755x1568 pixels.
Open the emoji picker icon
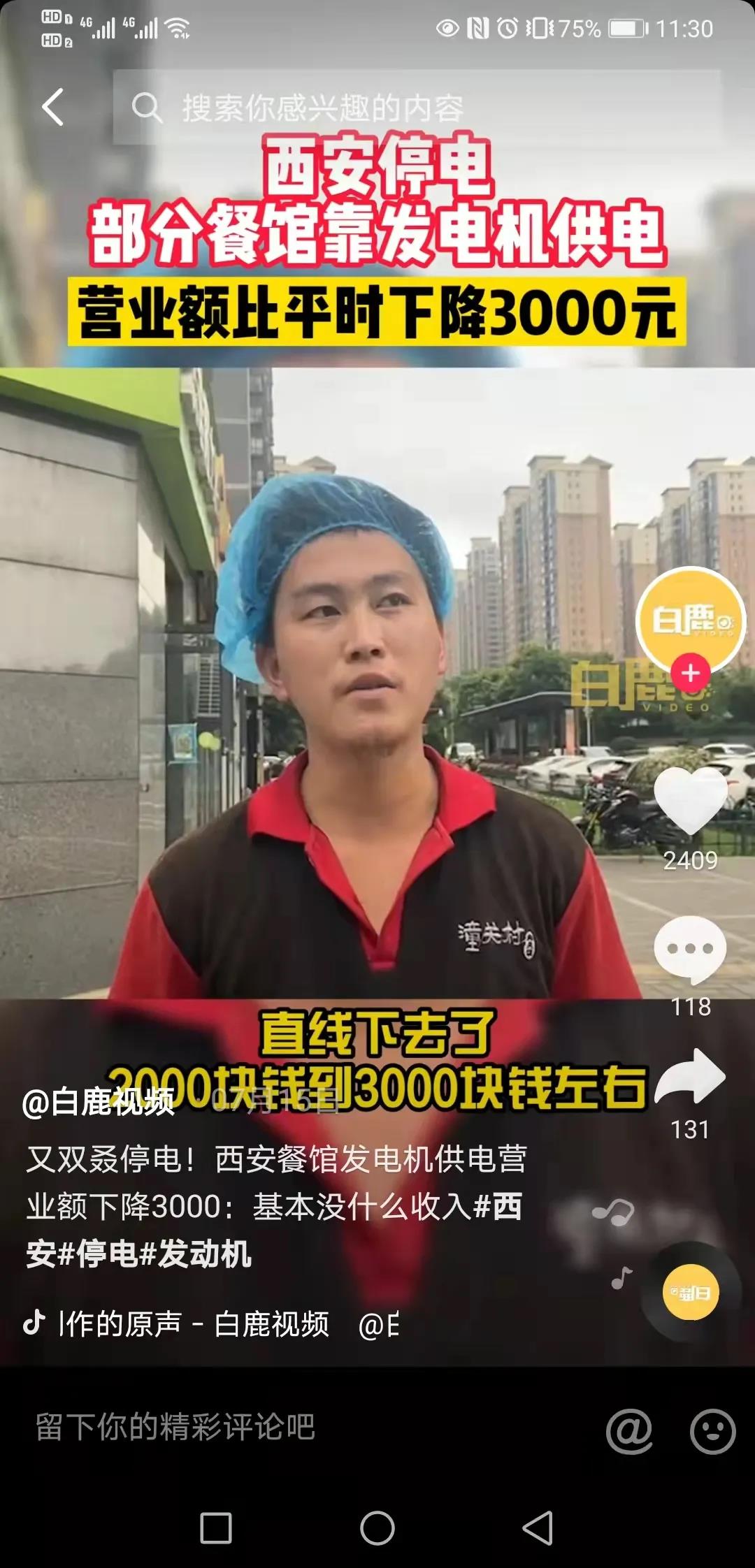(x=712, y=1430)
